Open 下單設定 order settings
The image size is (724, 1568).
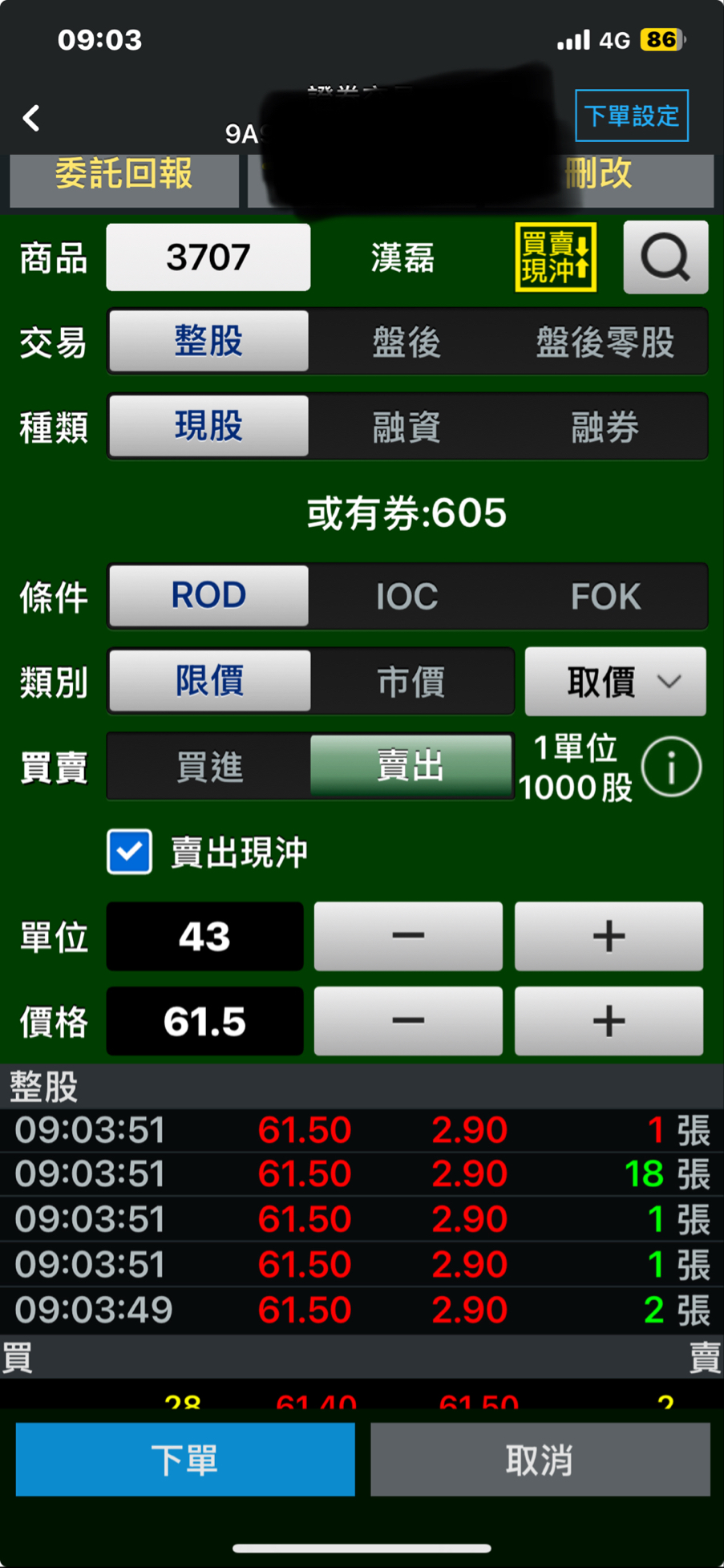[x=631, y=116]
